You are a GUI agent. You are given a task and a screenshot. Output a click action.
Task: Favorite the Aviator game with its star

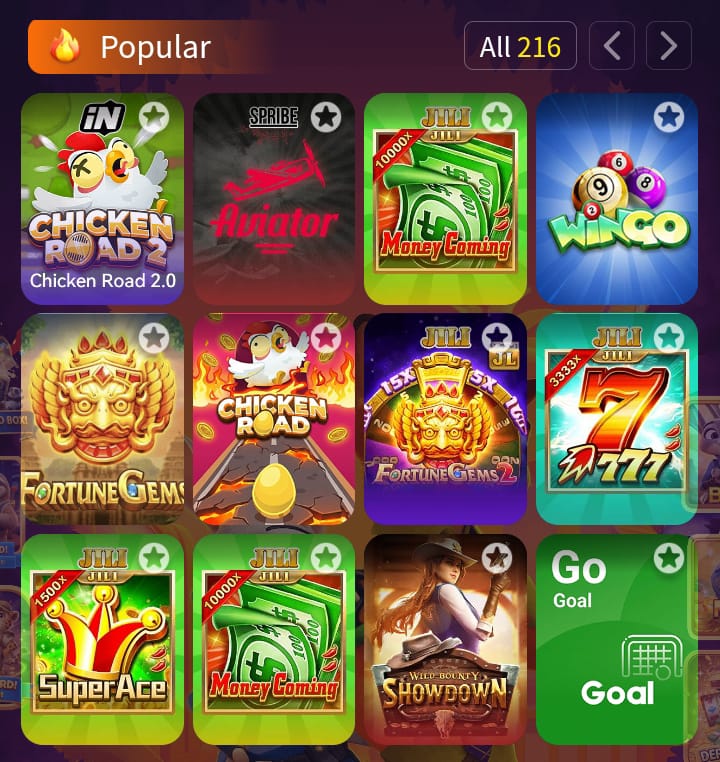(x=325, y=117)
